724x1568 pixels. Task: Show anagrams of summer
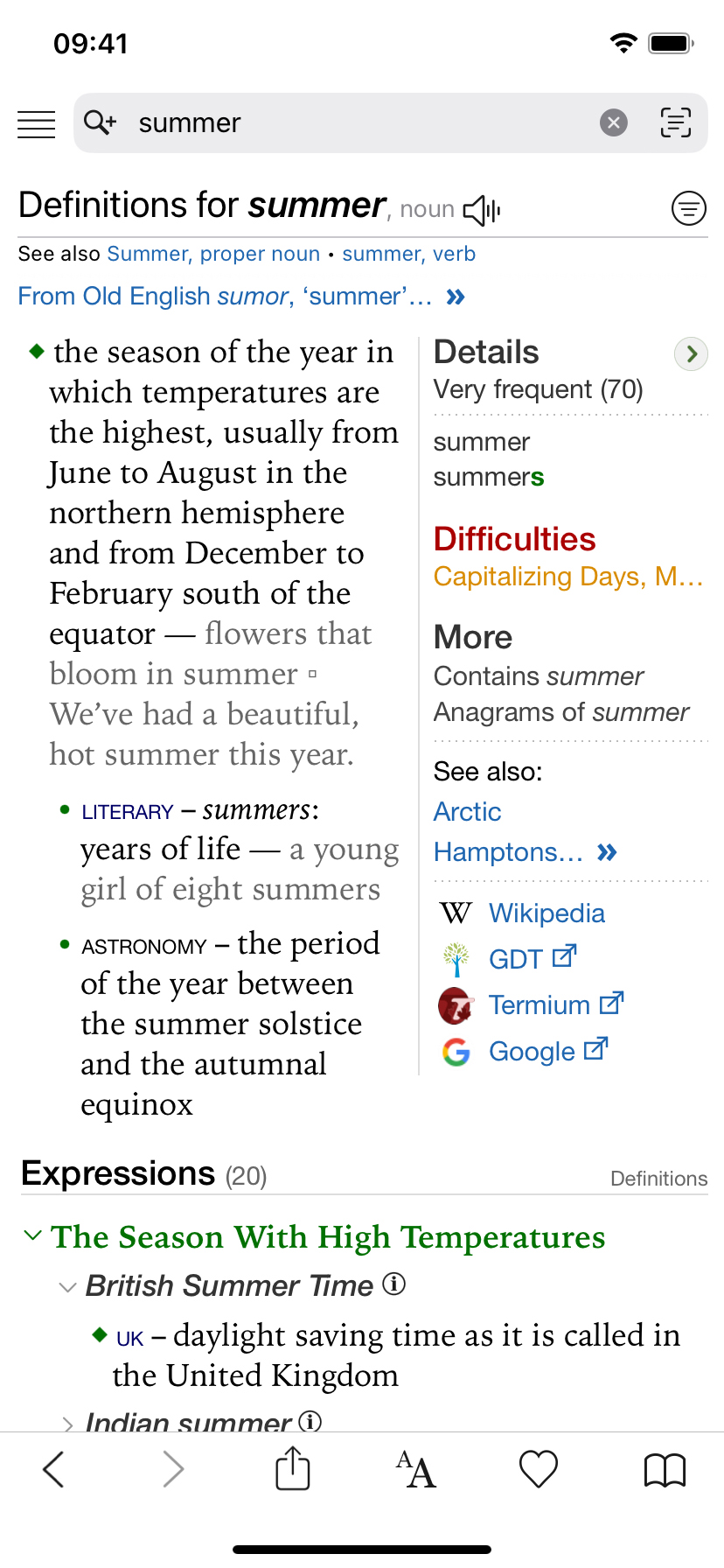tap(561, 712)
